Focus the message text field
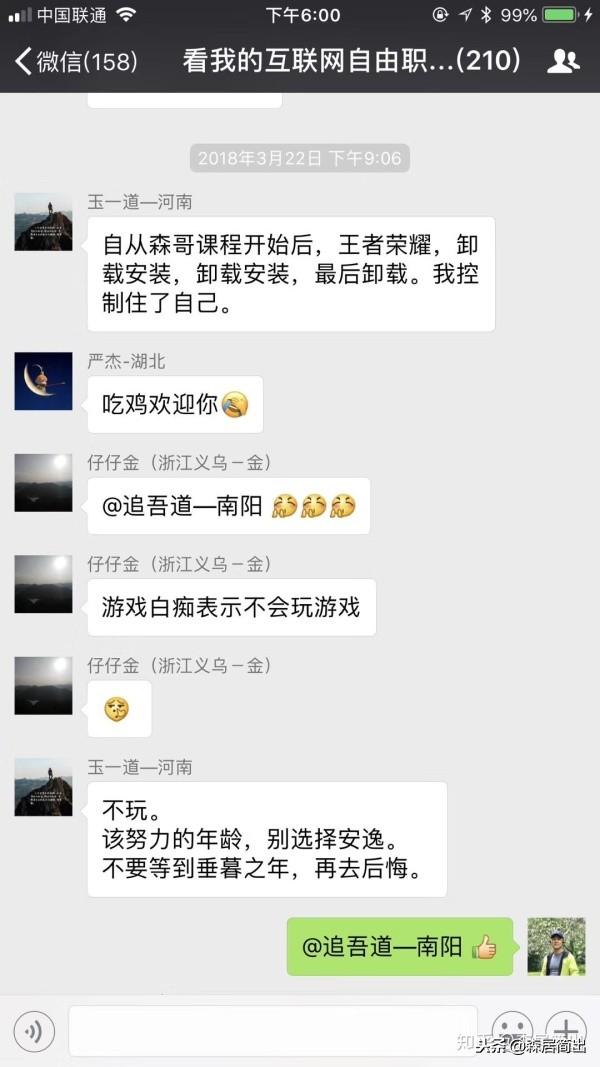The image size is (600, 1067). [x=272, y=1030]
